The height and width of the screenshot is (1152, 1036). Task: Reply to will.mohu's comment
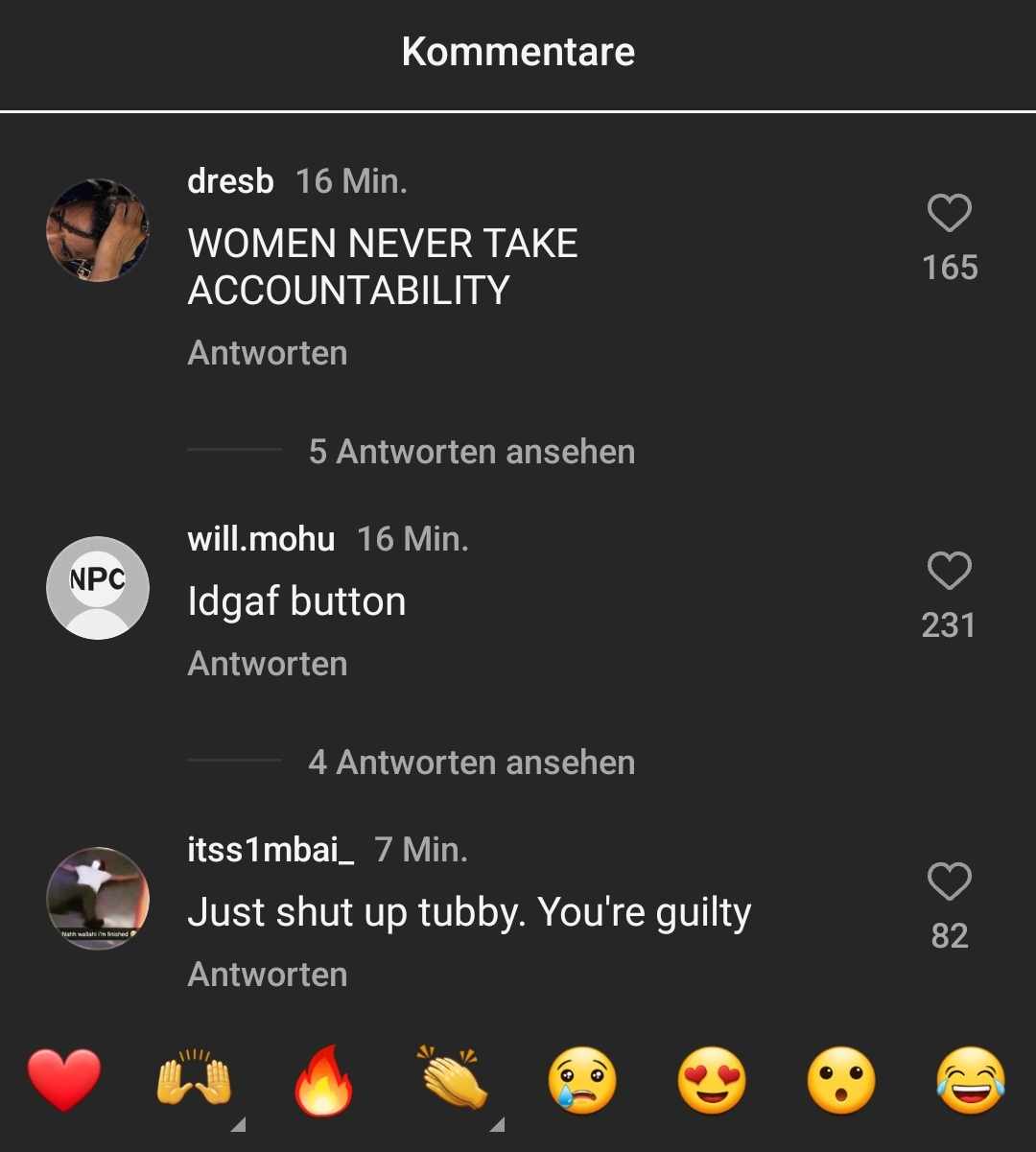tap(267, 664)
